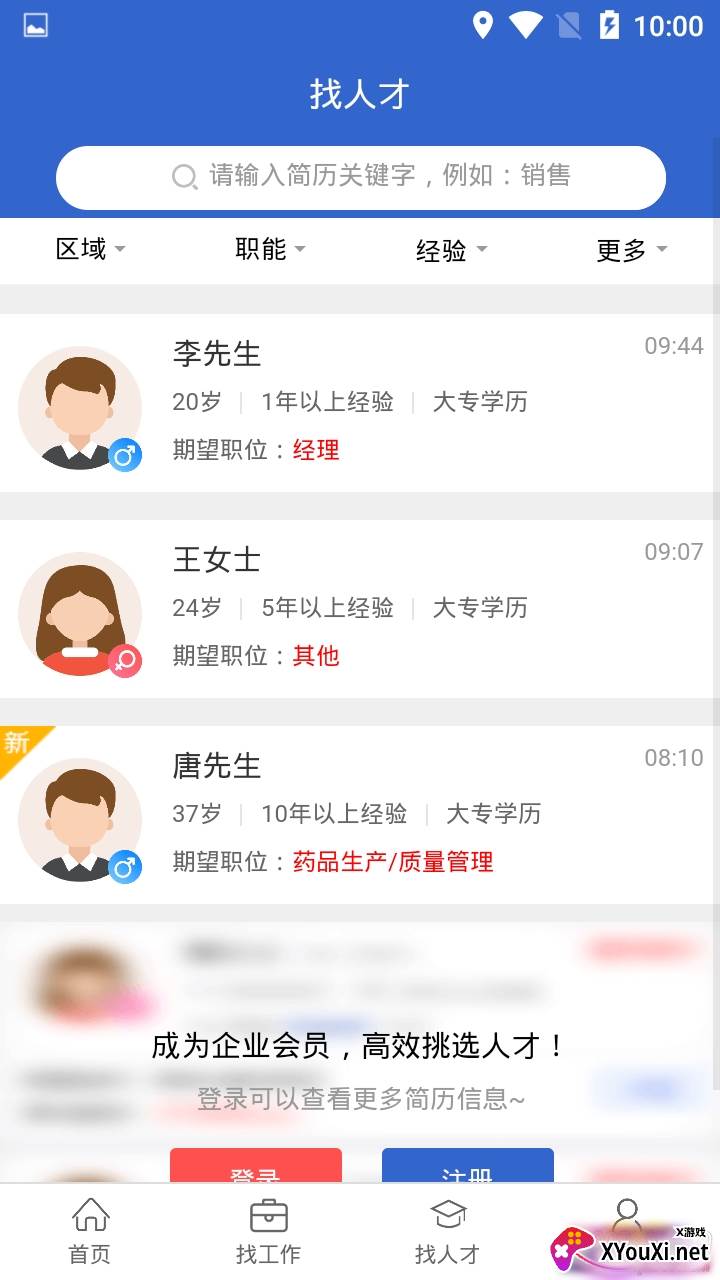Open the 职能 filter dropdown
The image size is (720, 1280).
point(272,251)
